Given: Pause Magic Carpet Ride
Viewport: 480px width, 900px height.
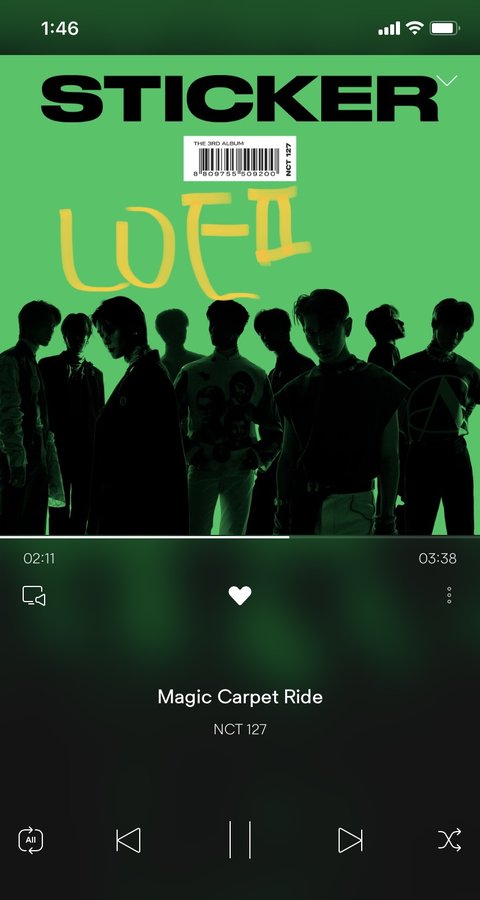Looking at the screenshot, I should (x=240, y=839).
